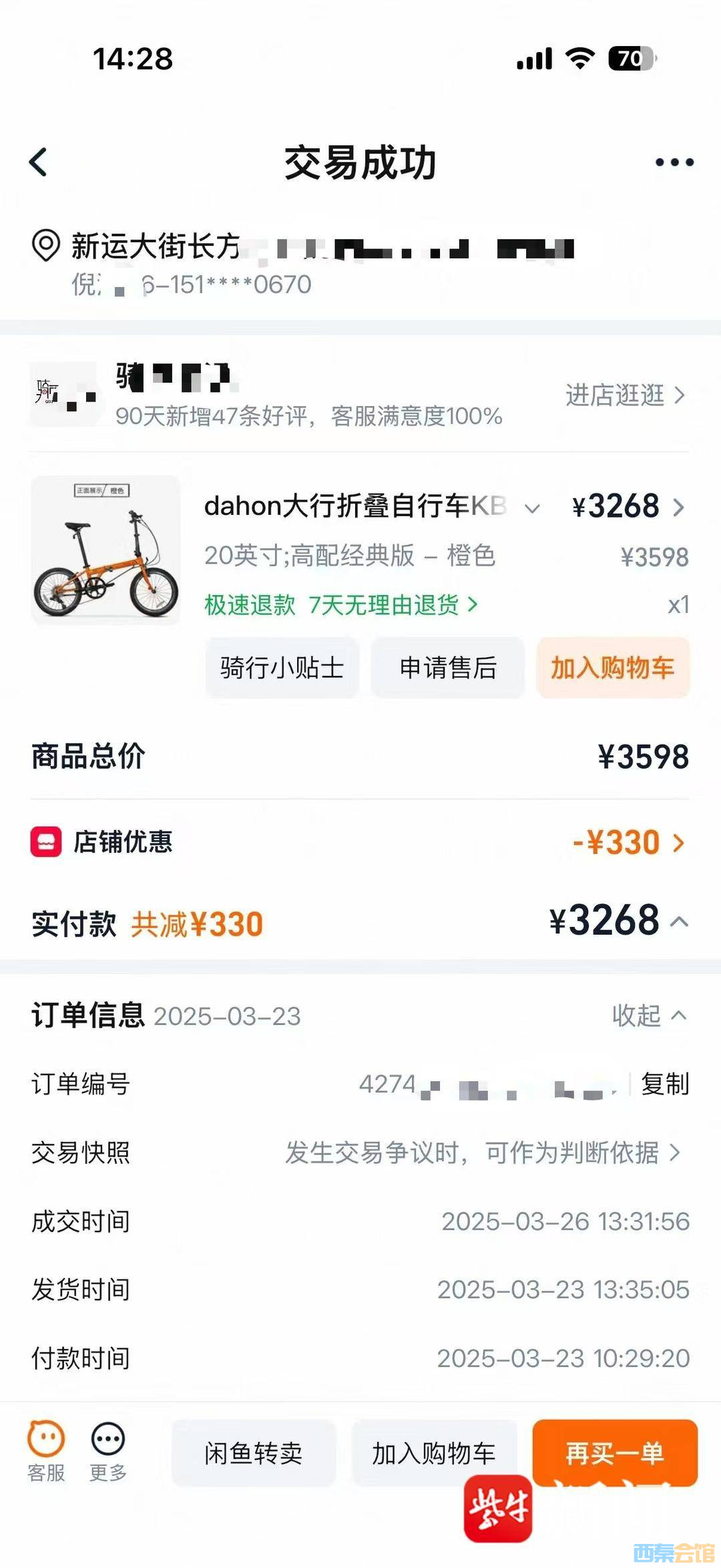The image size is (721, 1568).
Task: Contact 客服 customer service
Action: 46,1450
